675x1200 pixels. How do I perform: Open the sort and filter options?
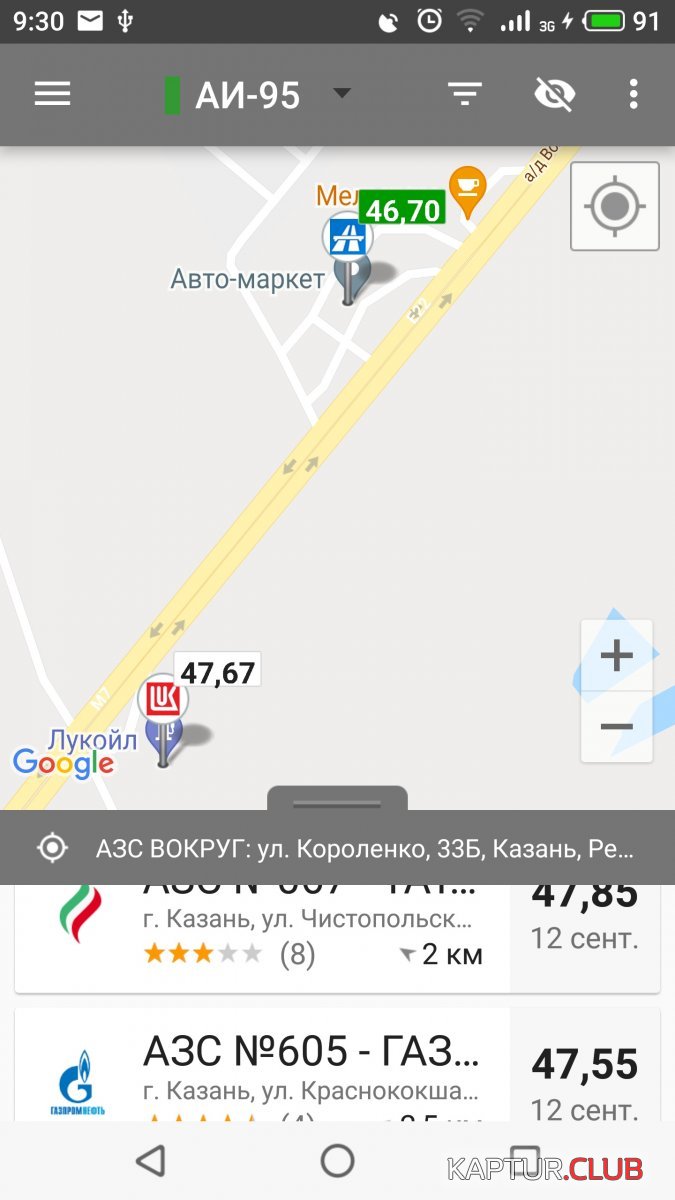click(x=464, y=94)
